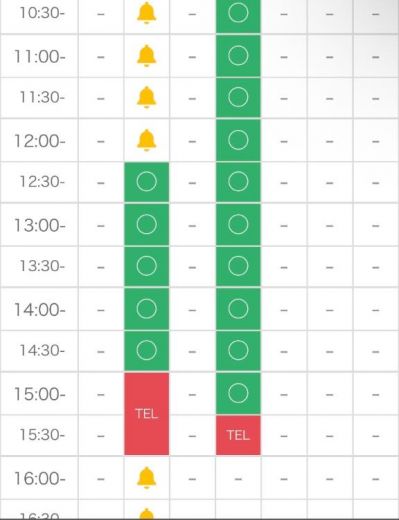This screenshot has width=399, height=520.
Task: Tap the tall red TEL block spanning 15:00-15:30
Action: coord(147,414)
